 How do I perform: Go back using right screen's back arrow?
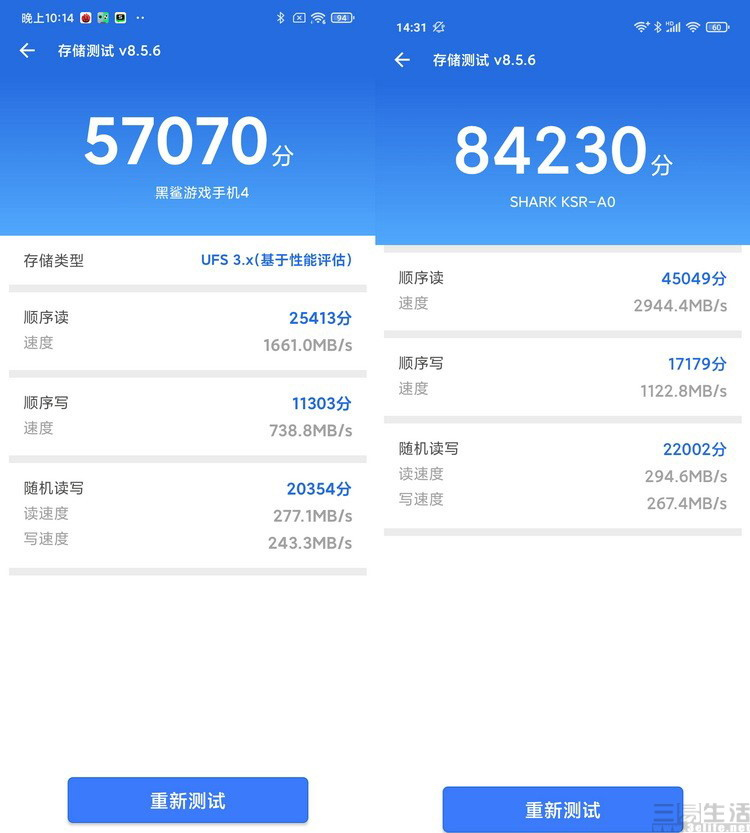pos(402,60)
